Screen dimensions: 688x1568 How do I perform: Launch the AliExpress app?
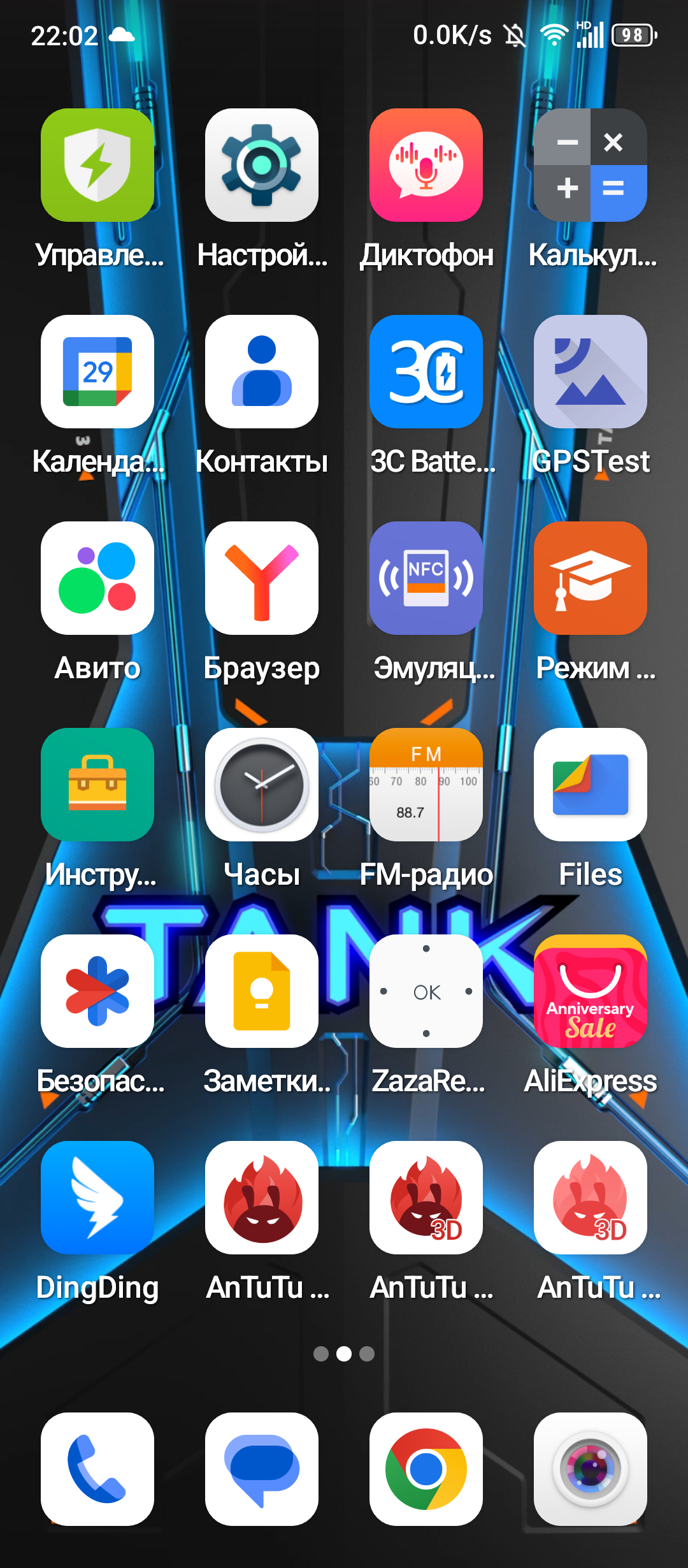(x=590, y=991)
